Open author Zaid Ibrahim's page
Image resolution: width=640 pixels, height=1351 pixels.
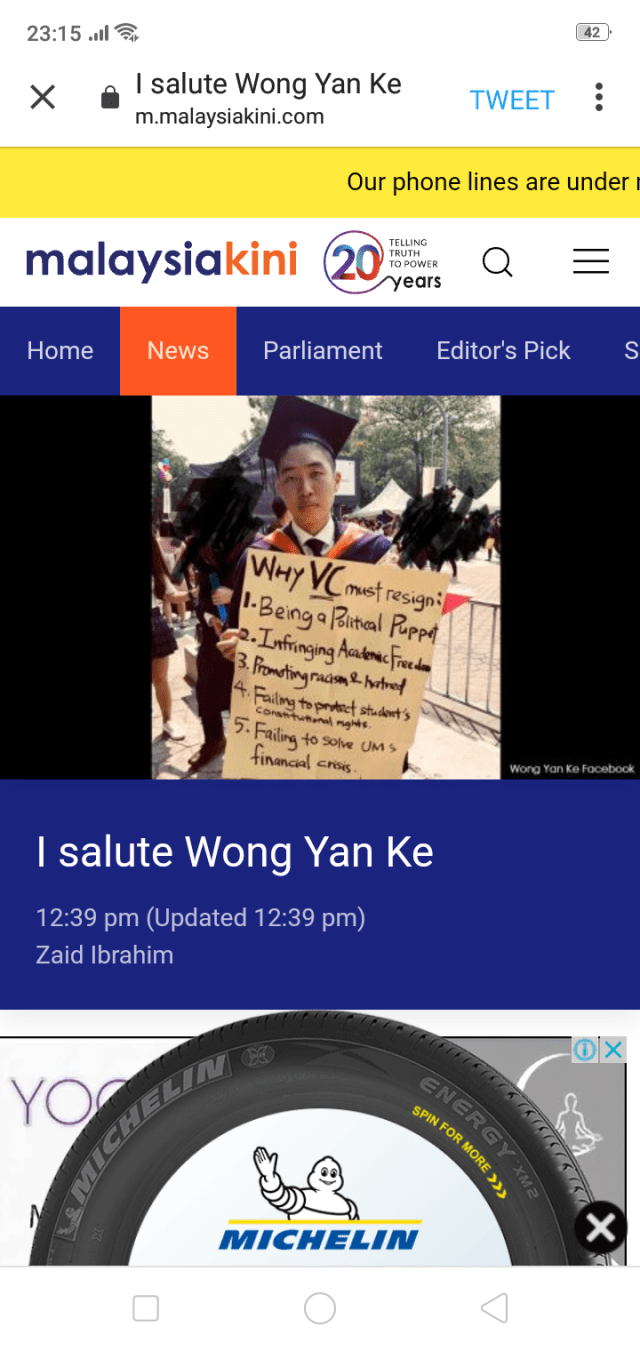click(104, 955)
